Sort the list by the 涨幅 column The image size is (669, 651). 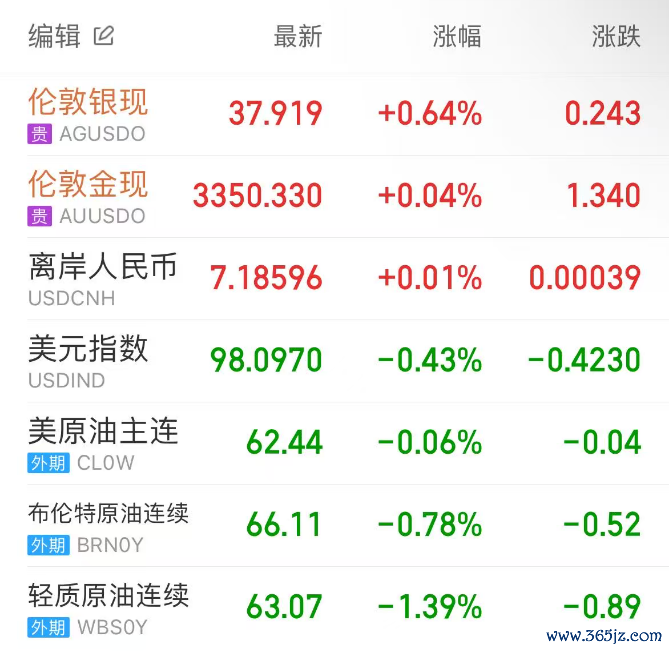click(457, 37)
